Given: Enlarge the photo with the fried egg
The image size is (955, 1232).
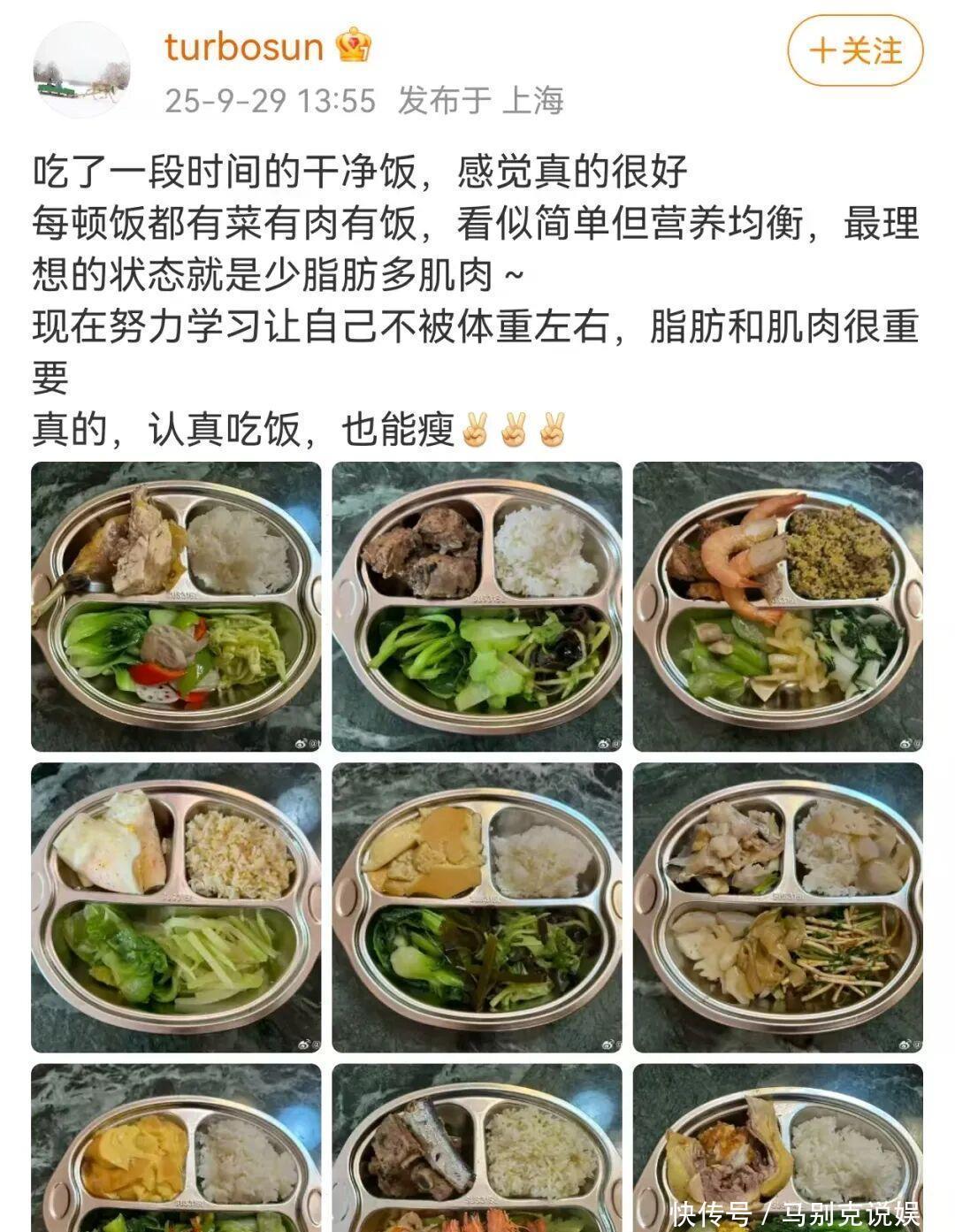Looking at the screenshot, I should click(176, 907).
